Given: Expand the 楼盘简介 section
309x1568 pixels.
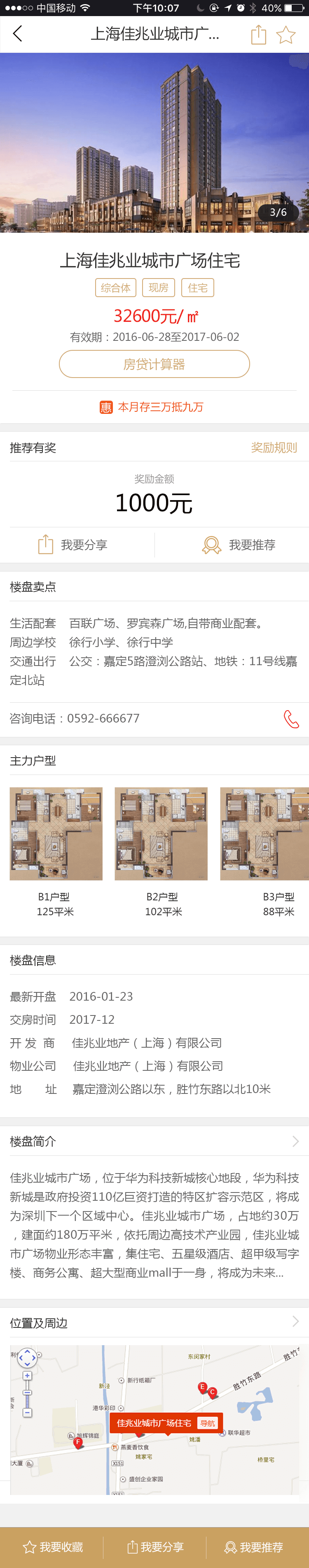Looking at the screenshot, I should click(295, 1141).
